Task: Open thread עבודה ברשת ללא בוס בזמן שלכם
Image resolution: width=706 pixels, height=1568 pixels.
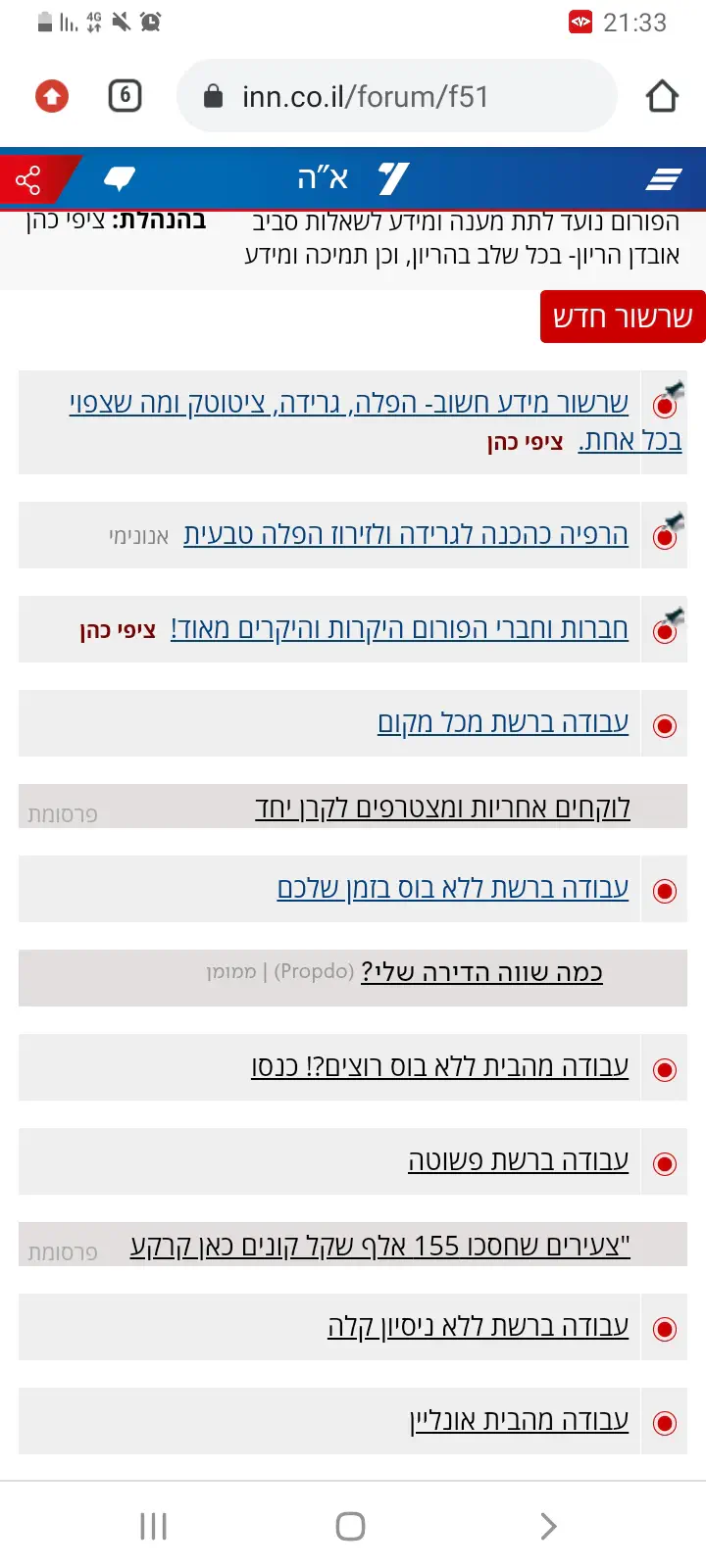Action: 452,889
